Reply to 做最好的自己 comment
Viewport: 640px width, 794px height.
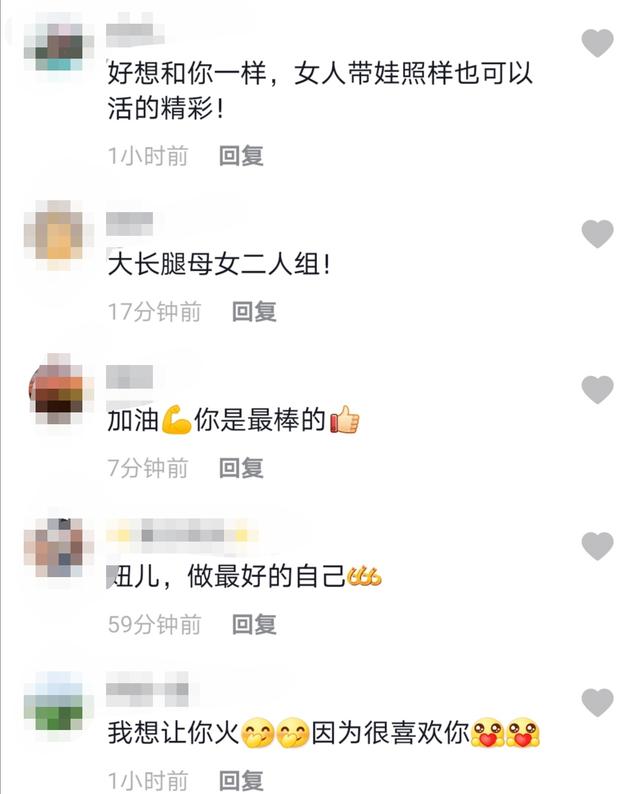(254, 625)
